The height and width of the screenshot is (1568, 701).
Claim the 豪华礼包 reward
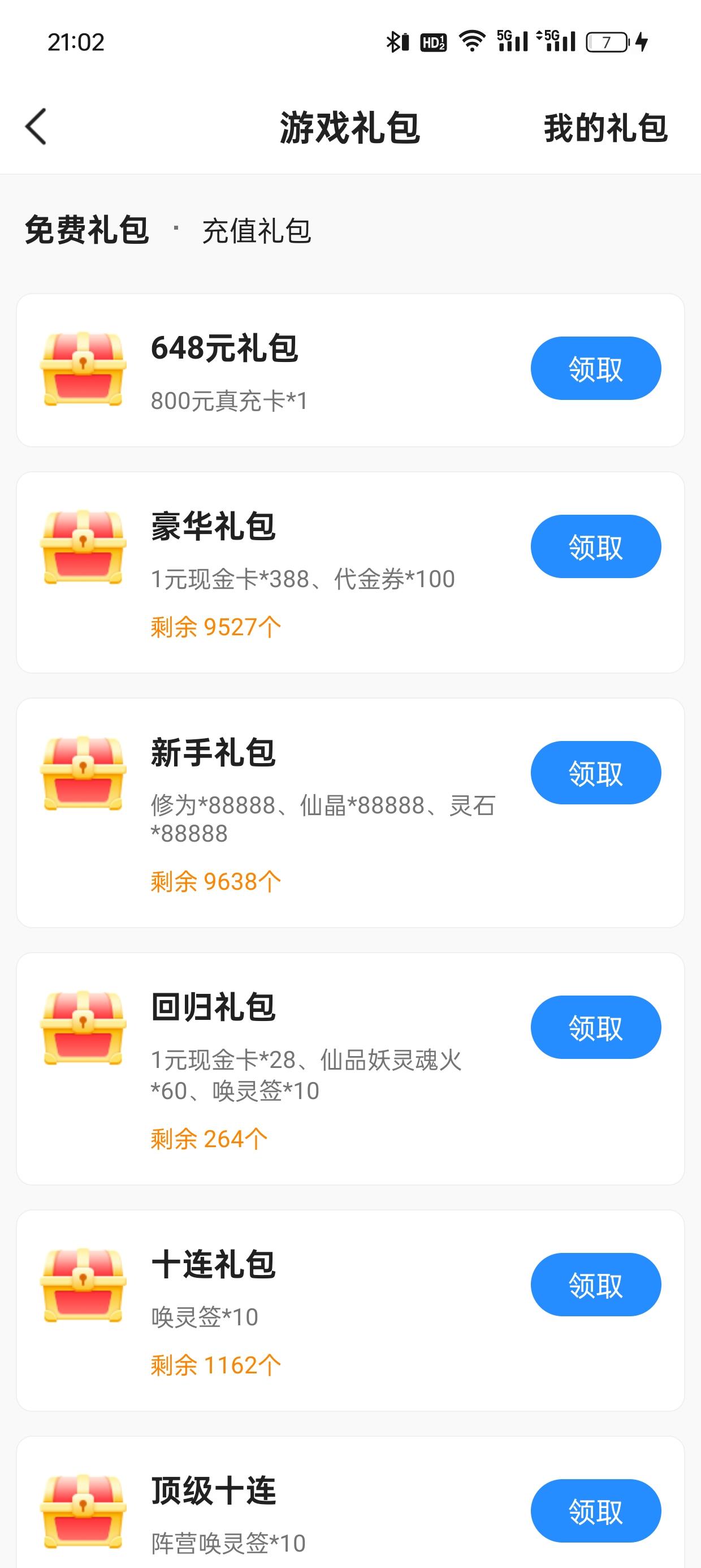595,546
